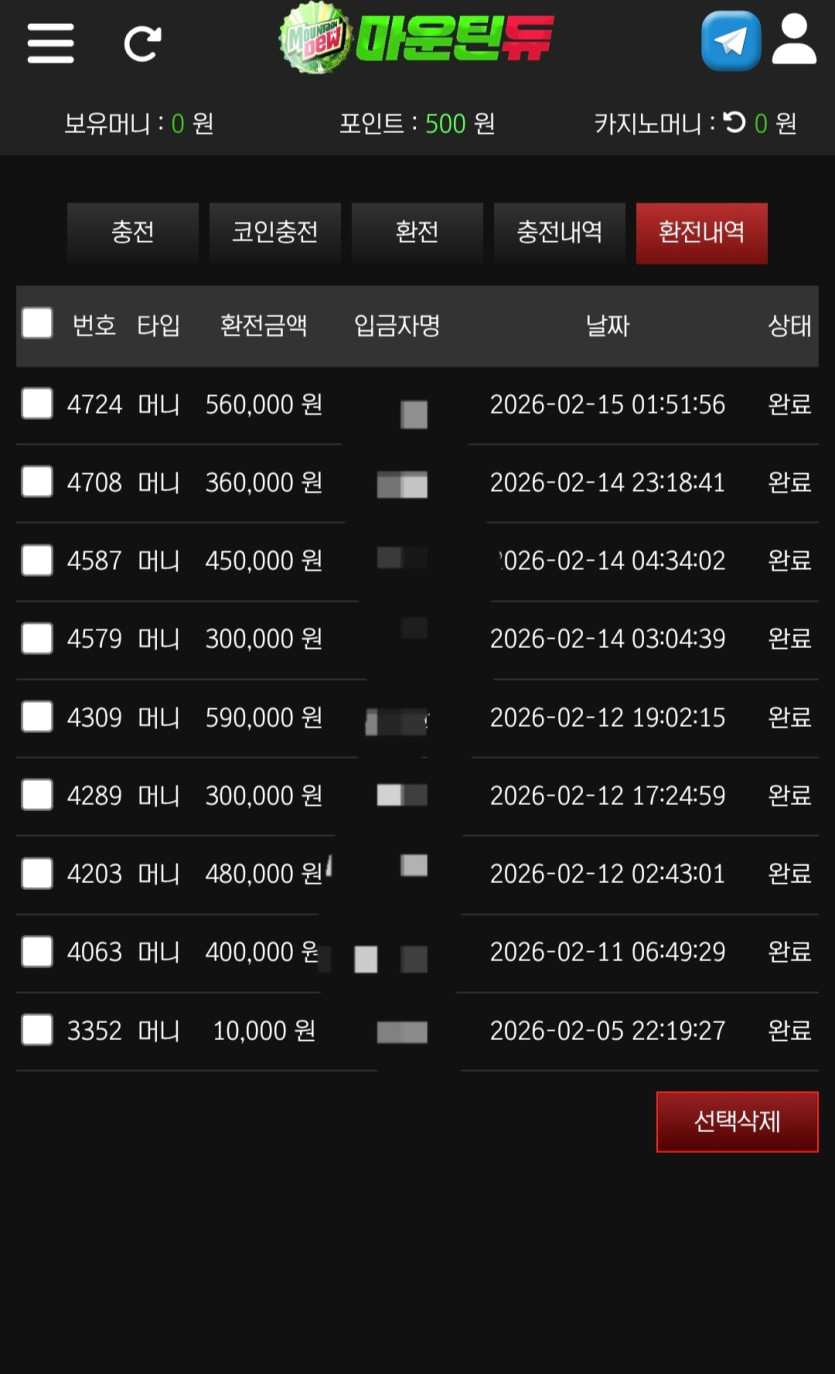
Task: Check the box next to entry 4203
Action: pos(37,873)
